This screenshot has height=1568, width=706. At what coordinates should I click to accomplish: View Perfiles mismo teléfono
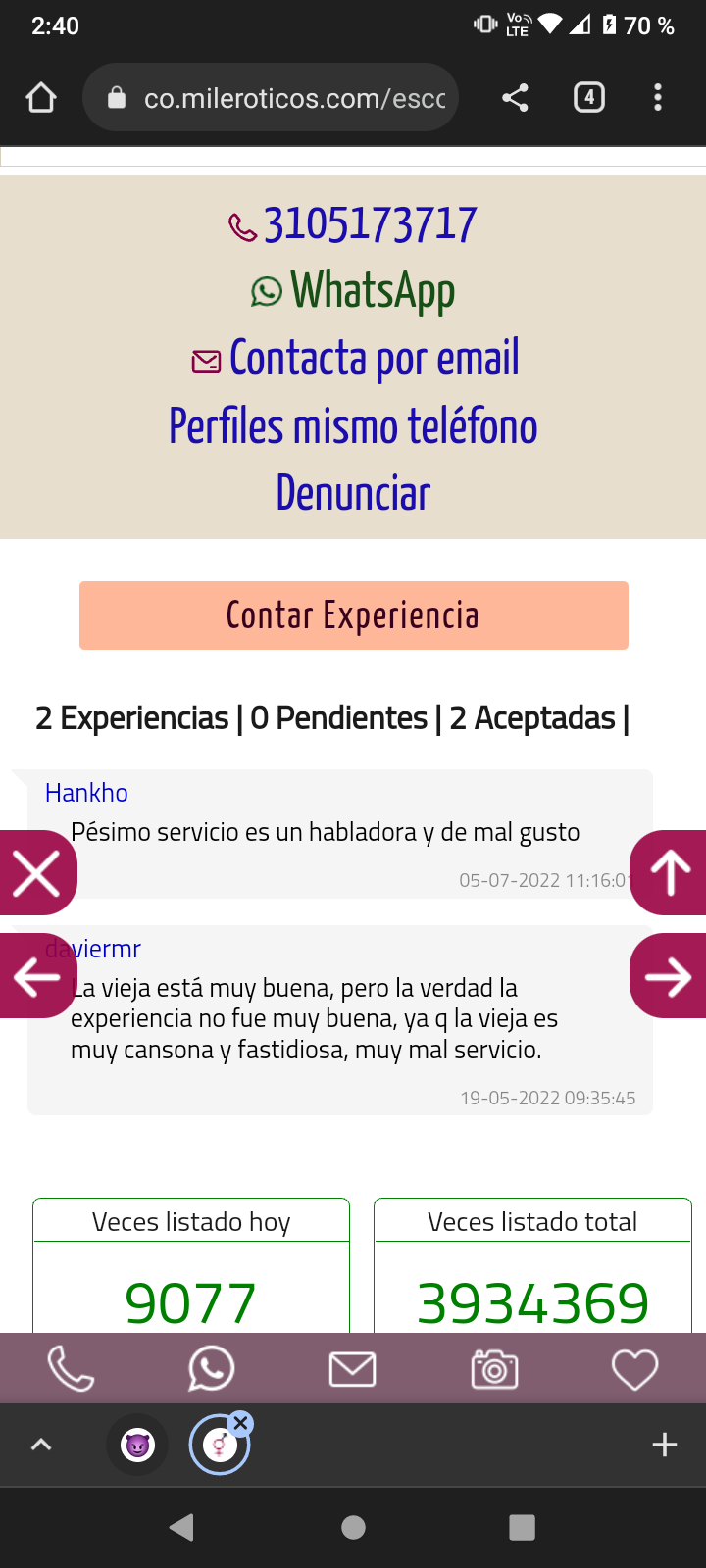pos(353,426)
